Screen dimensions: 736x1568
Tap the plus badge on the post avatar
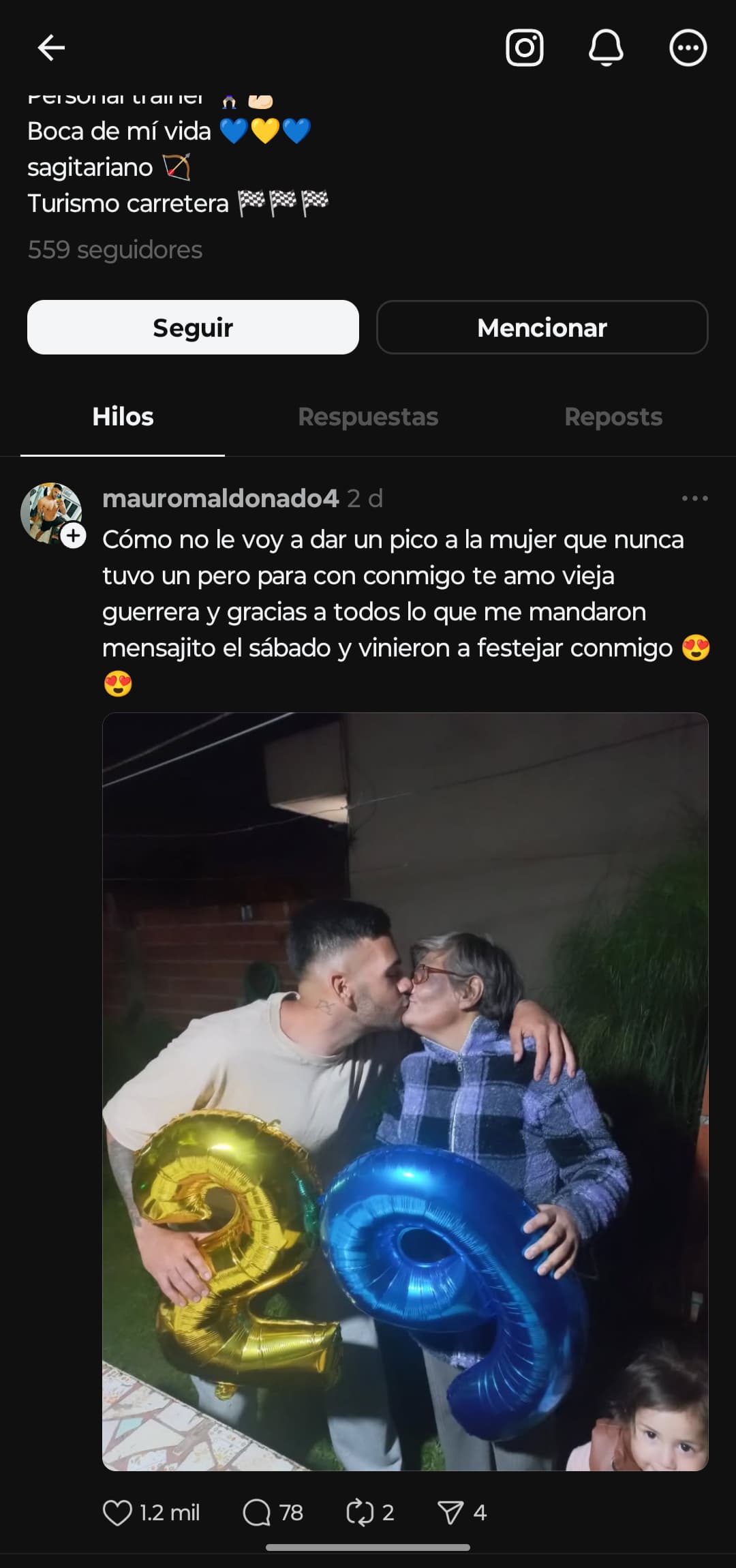click(74, 536)
